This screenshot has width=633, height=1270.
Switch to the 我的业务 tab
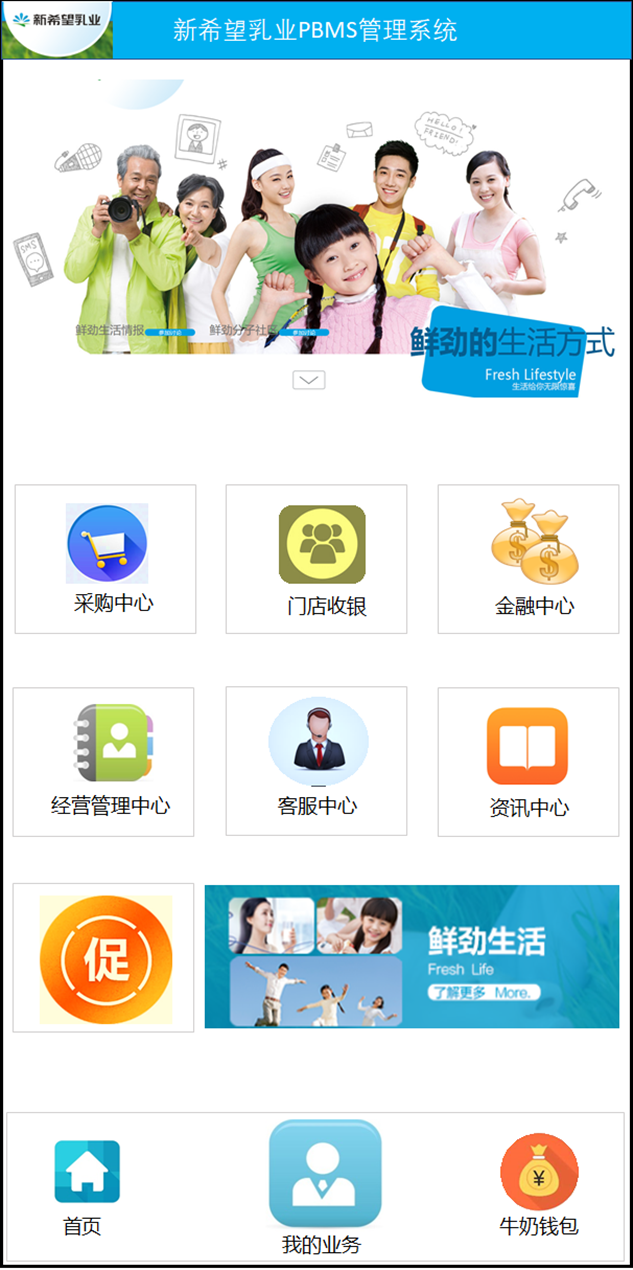(324, 1187)
